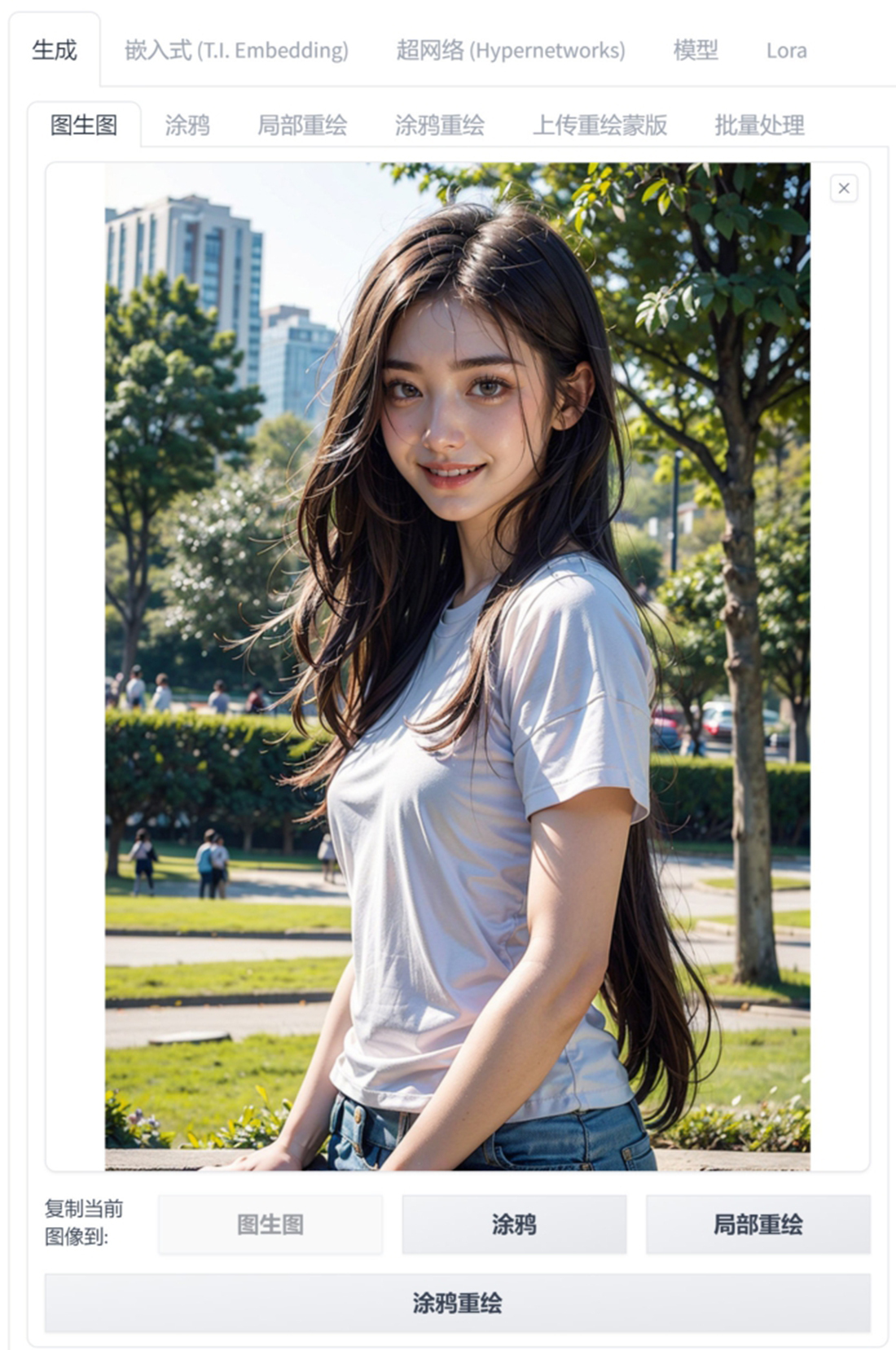Select the 涂鸦重绘 sub-tab
Viewport: 896px width, 1350px height.
click(x=440, y=125)
